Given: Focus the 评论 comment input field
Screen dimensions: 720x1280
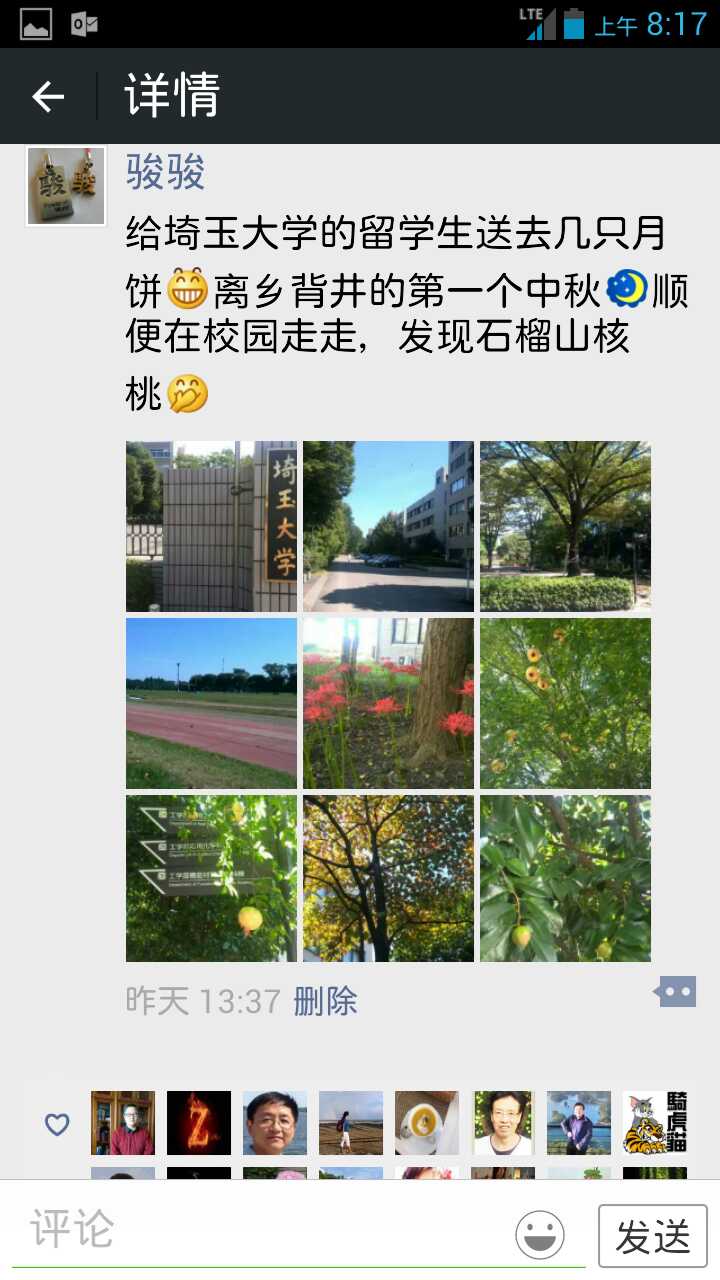Looking at the screenshot, I should tap(260, 1230).
